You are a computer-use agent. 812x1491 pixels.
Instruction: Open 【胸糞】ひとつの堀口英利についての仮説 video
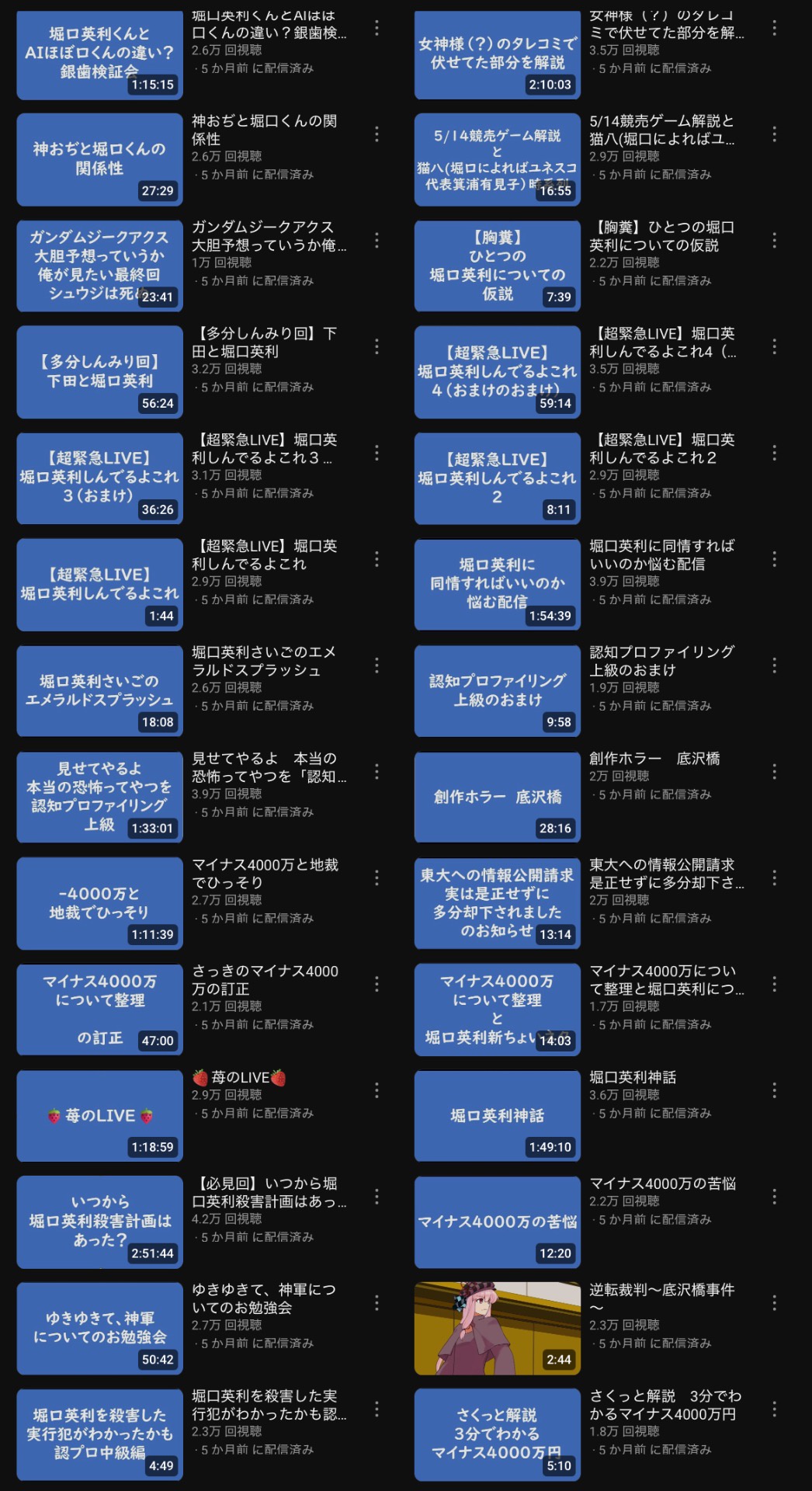tap(497, 266)
